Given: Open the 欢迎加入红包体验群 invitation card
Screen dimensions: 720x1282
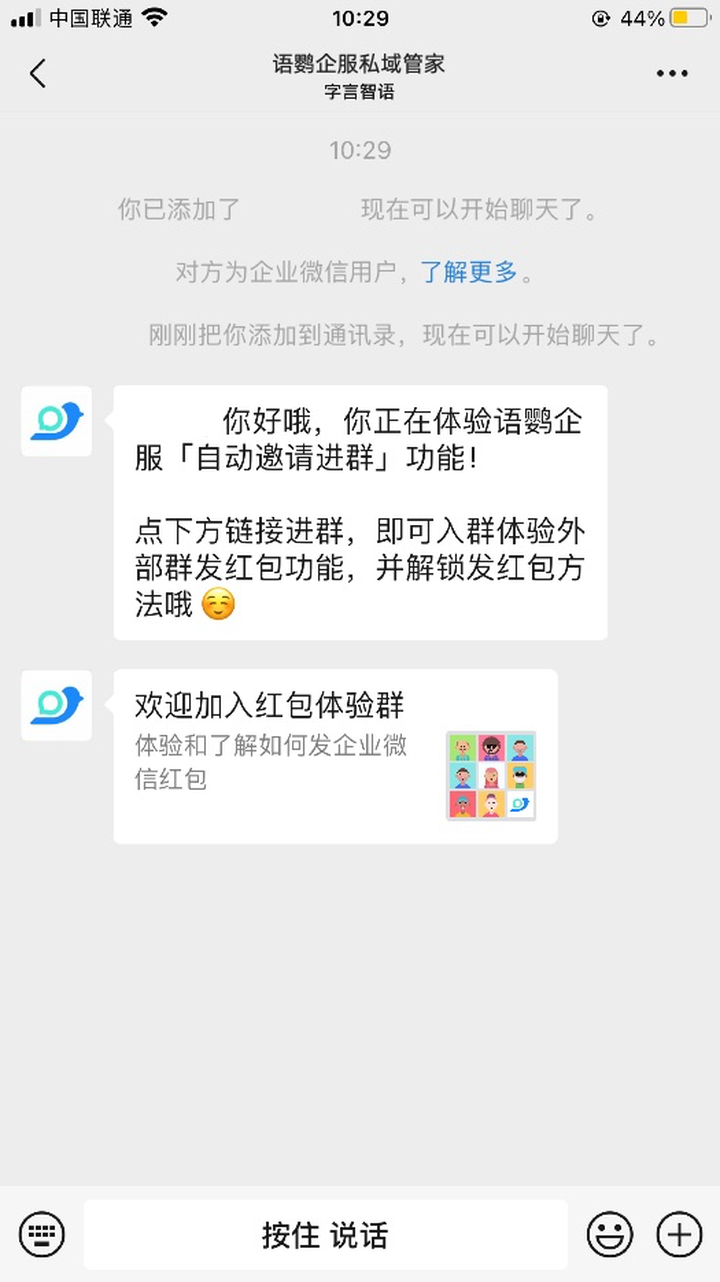Looking at the screenshot, I should pos(335,756).
